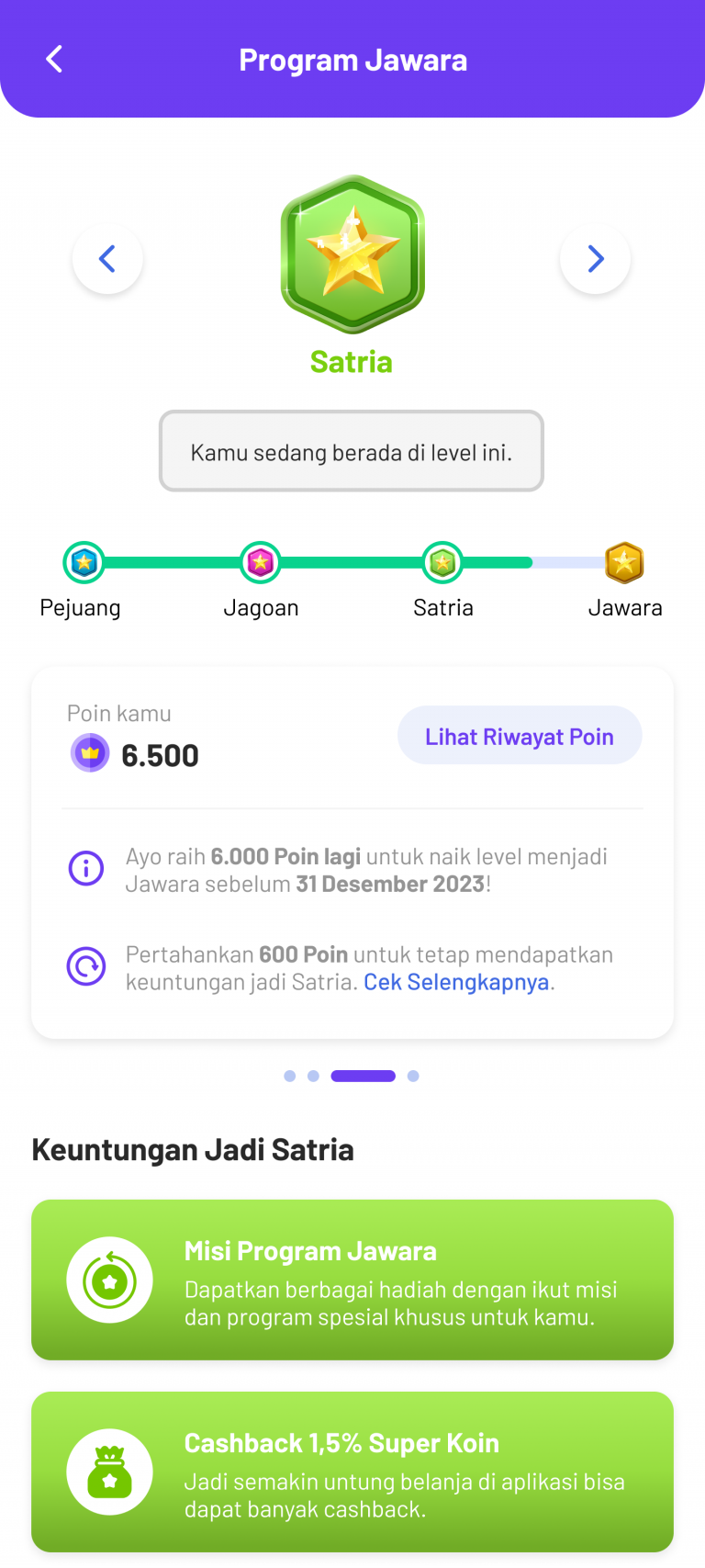Tap the Pejuang label on the level track

(x=80, y=607)
